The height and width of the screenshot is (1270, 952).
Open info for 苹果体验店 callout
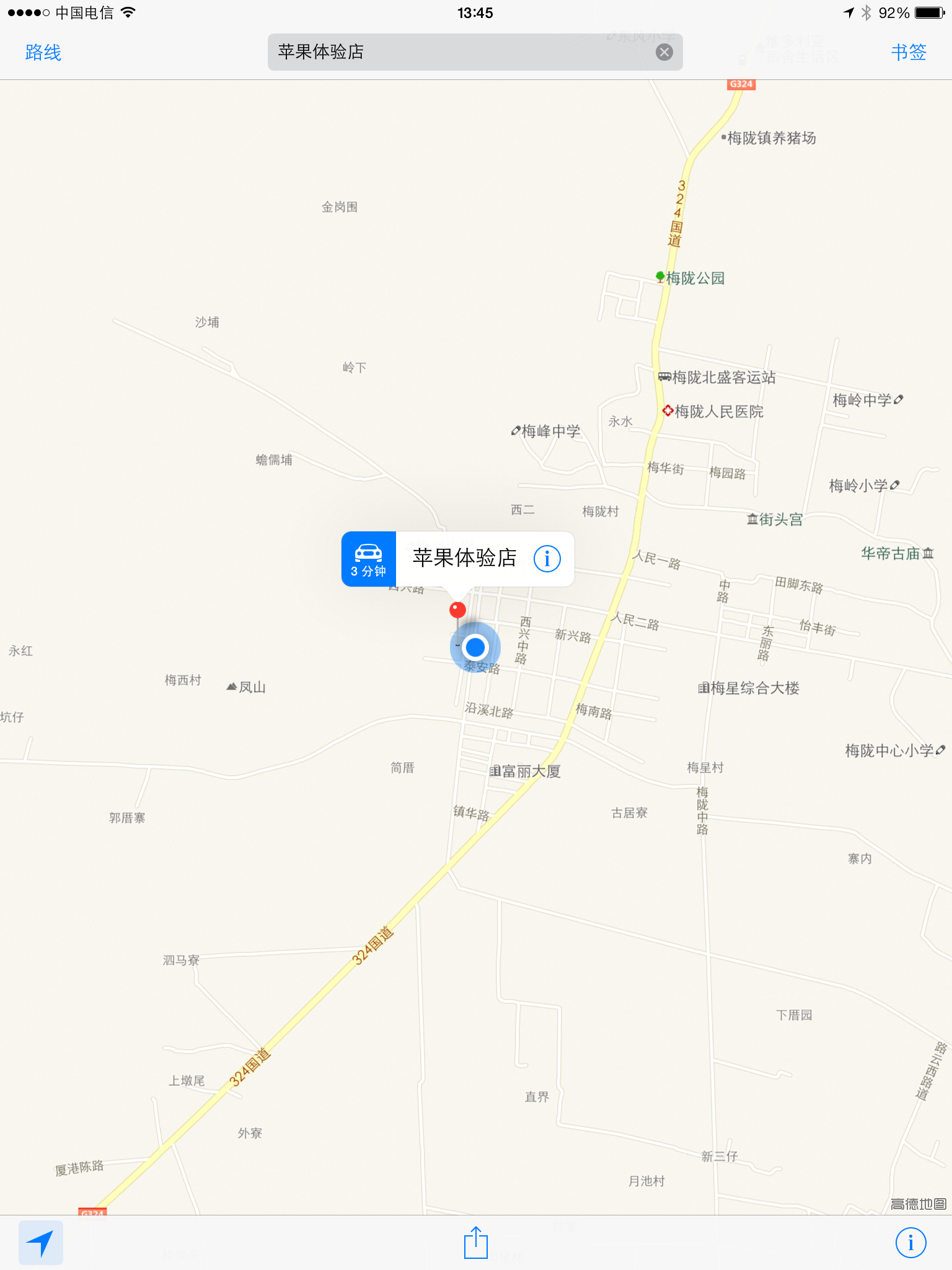[547, 559]
